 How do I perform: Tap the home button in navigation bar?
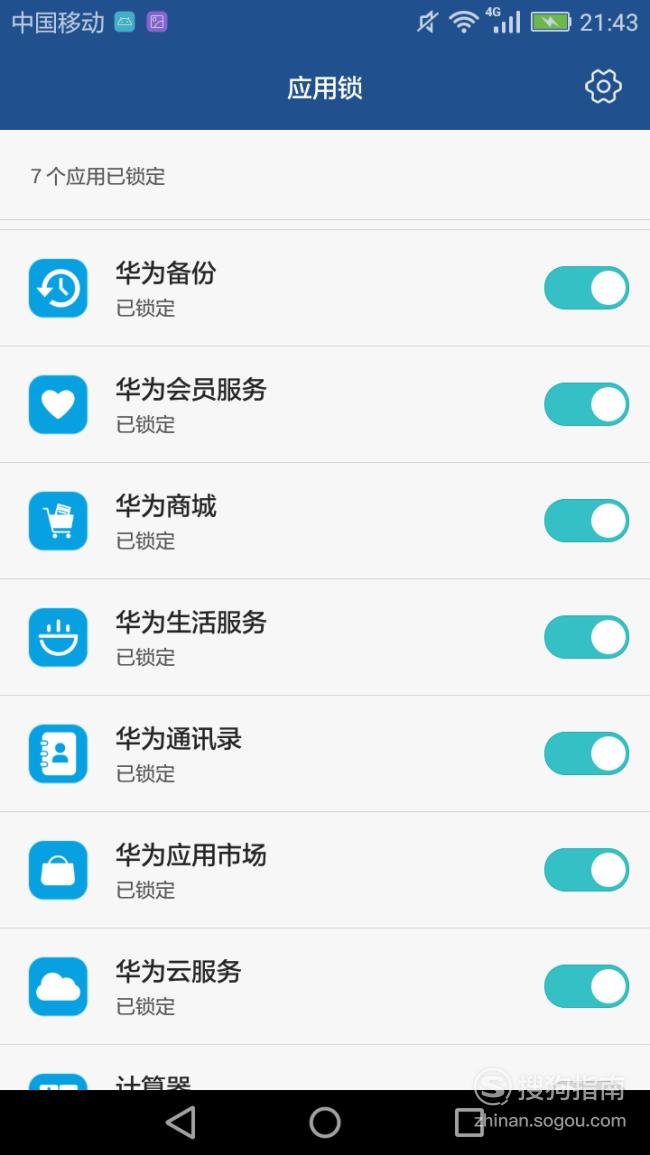(x=325, y=1123)
